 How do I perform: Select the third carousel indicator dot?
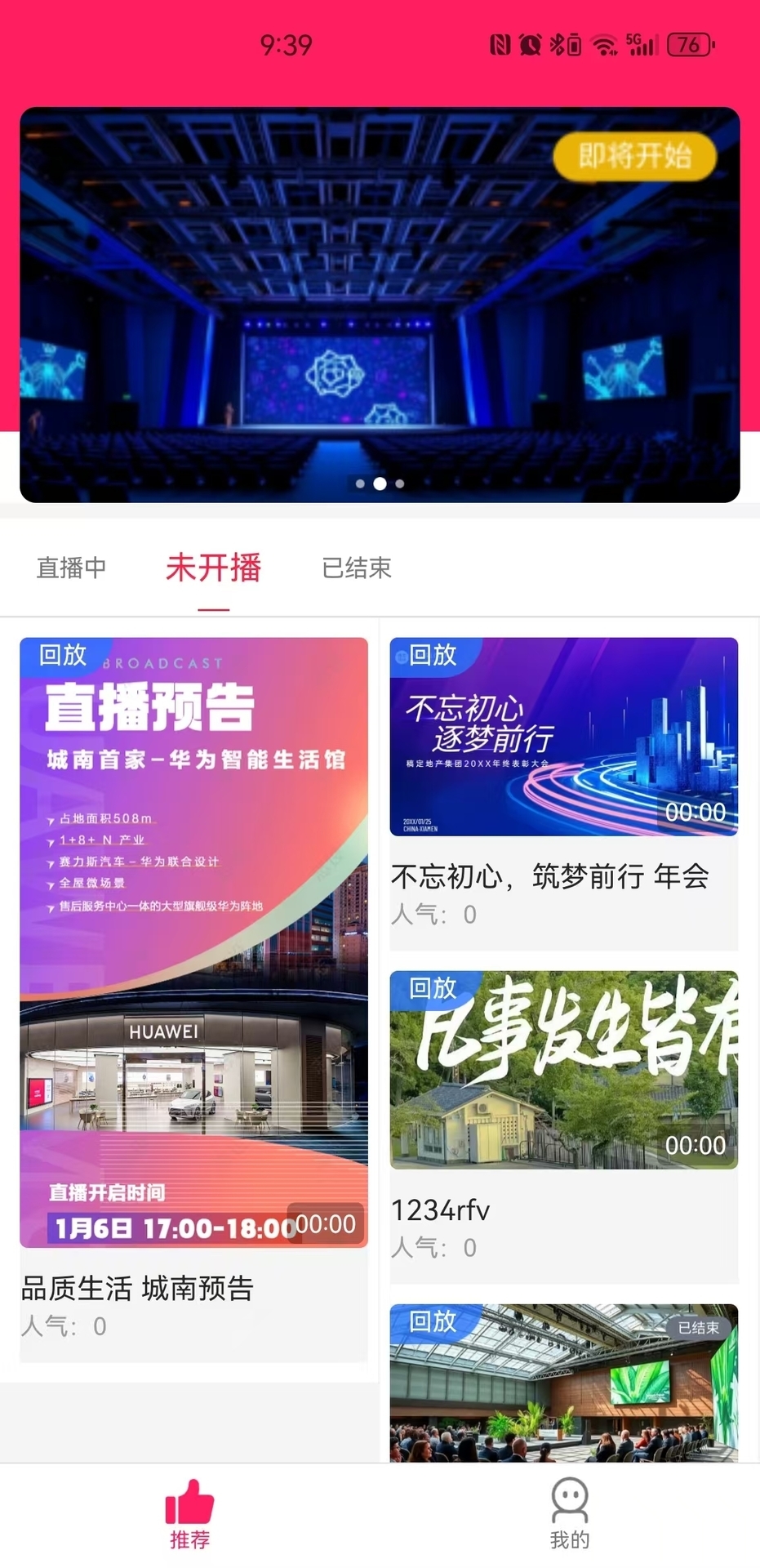pyautogui.click(x=398, y=483)
